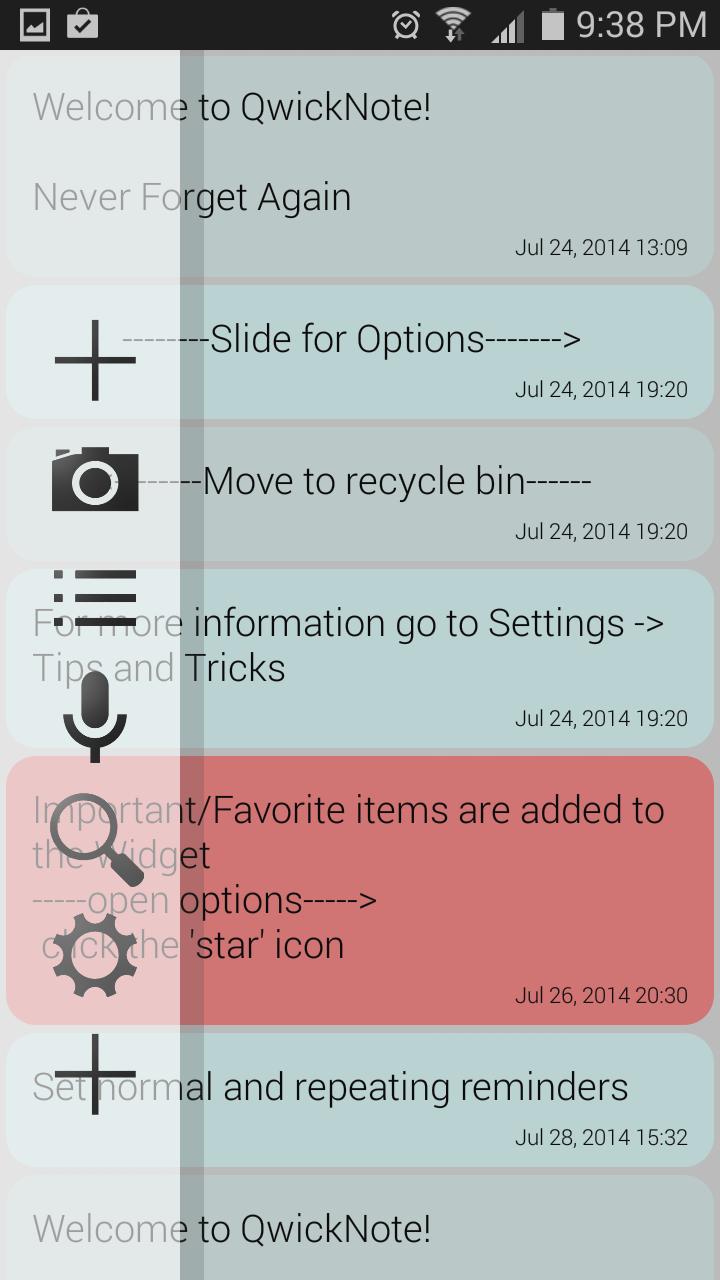
Task: Open the red Important/Favorite items note
Action: 450,890
